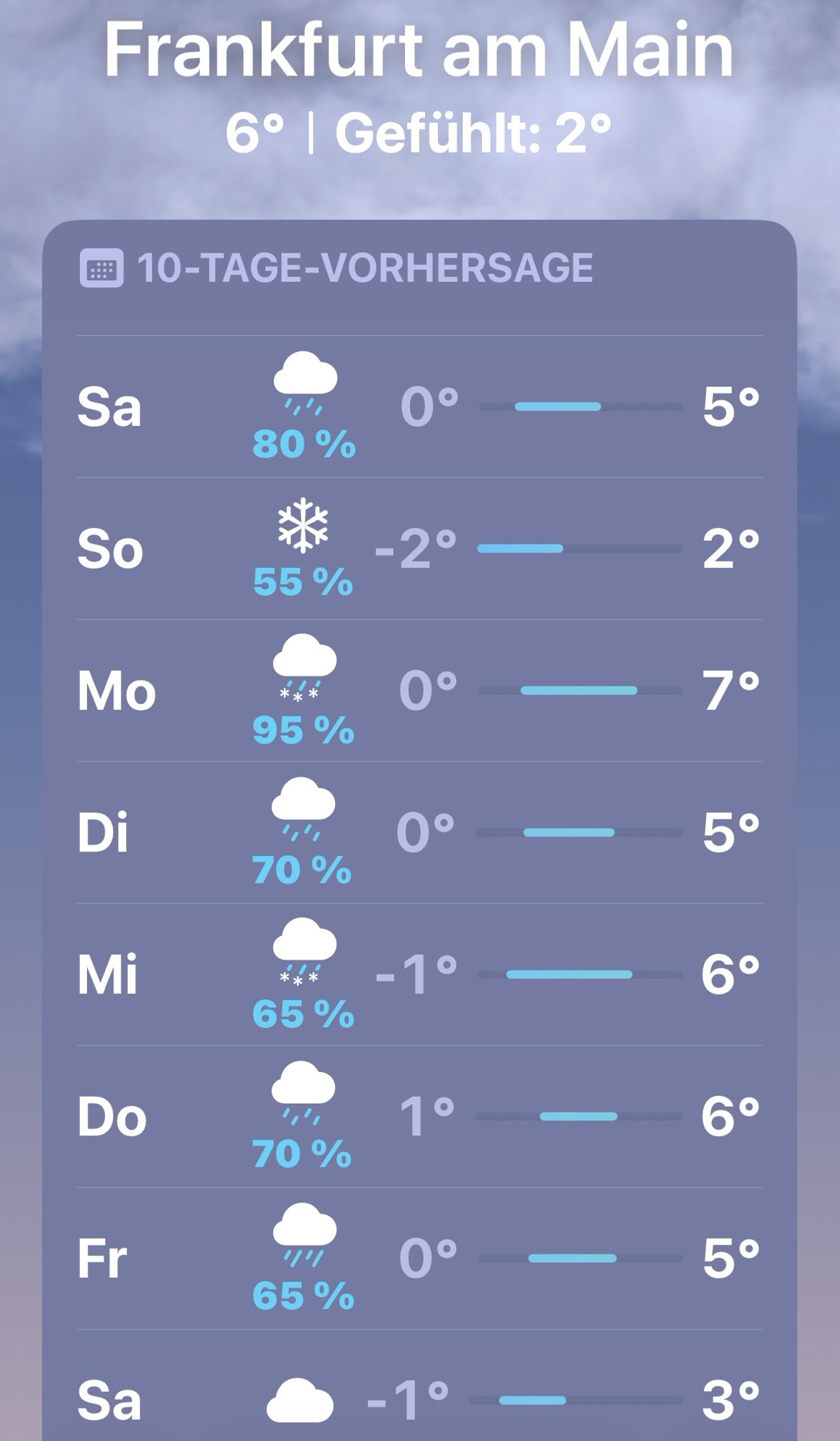View Friday (Fr) forecast details

[419, 1258]
